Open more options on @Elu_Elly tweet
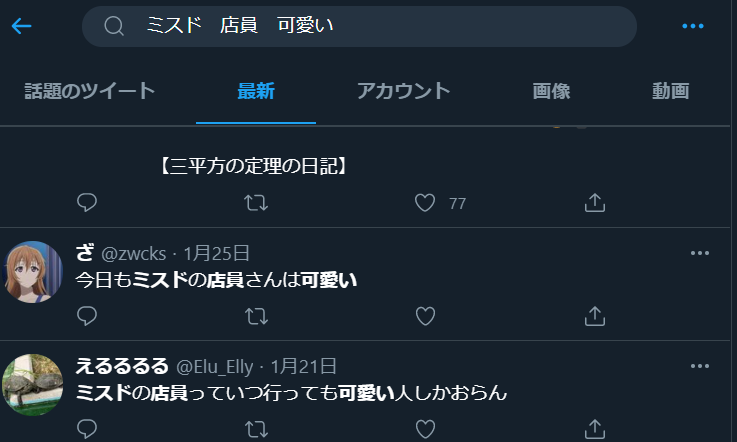 coord(700,366)
